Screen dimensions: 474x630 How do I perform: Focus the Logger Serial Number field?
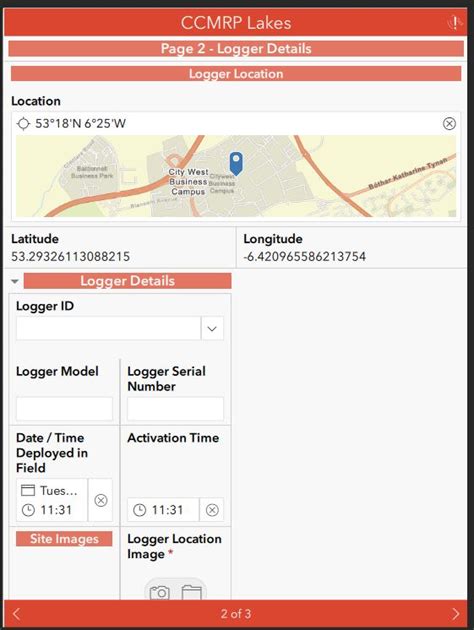pyautogui.click(x=176, y=409)
